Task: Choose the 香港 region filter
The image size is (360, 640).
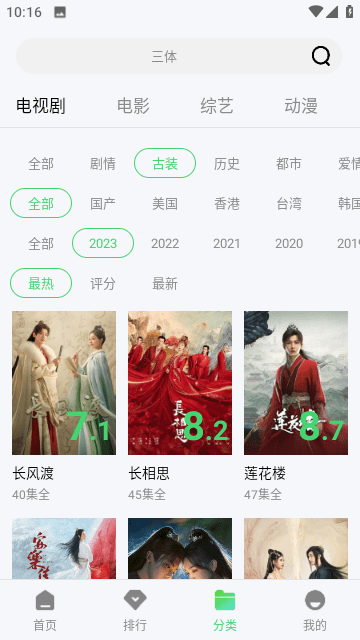Action: (227, 203)
